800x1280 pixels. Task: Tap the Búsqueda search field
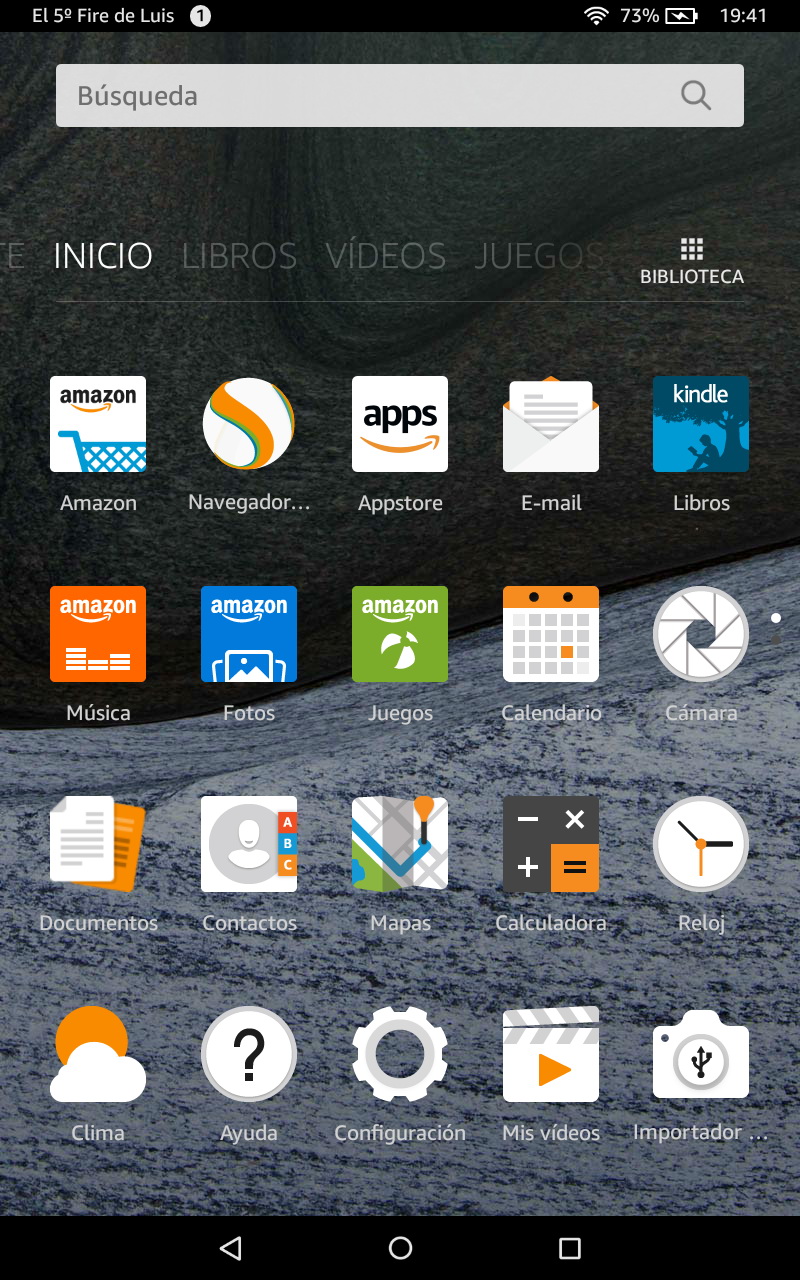click(370, 96)
